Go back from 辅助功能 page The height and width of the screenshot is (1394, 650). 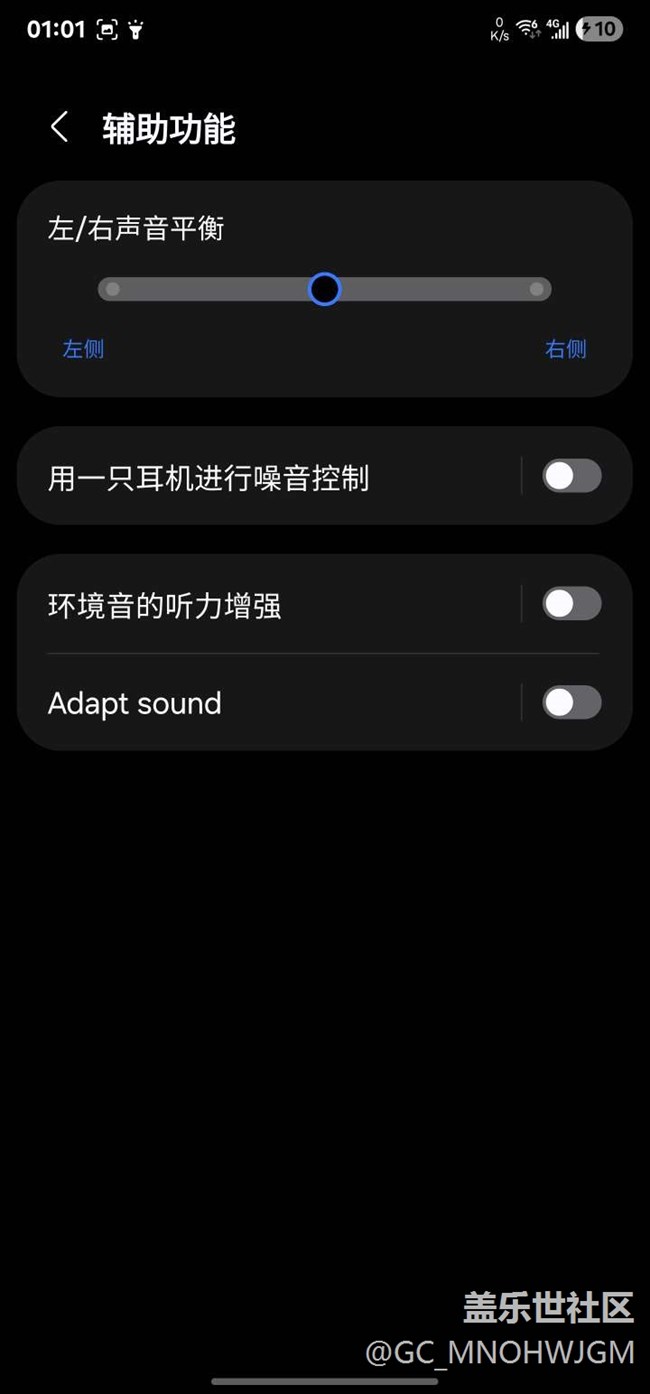point(60,128)
